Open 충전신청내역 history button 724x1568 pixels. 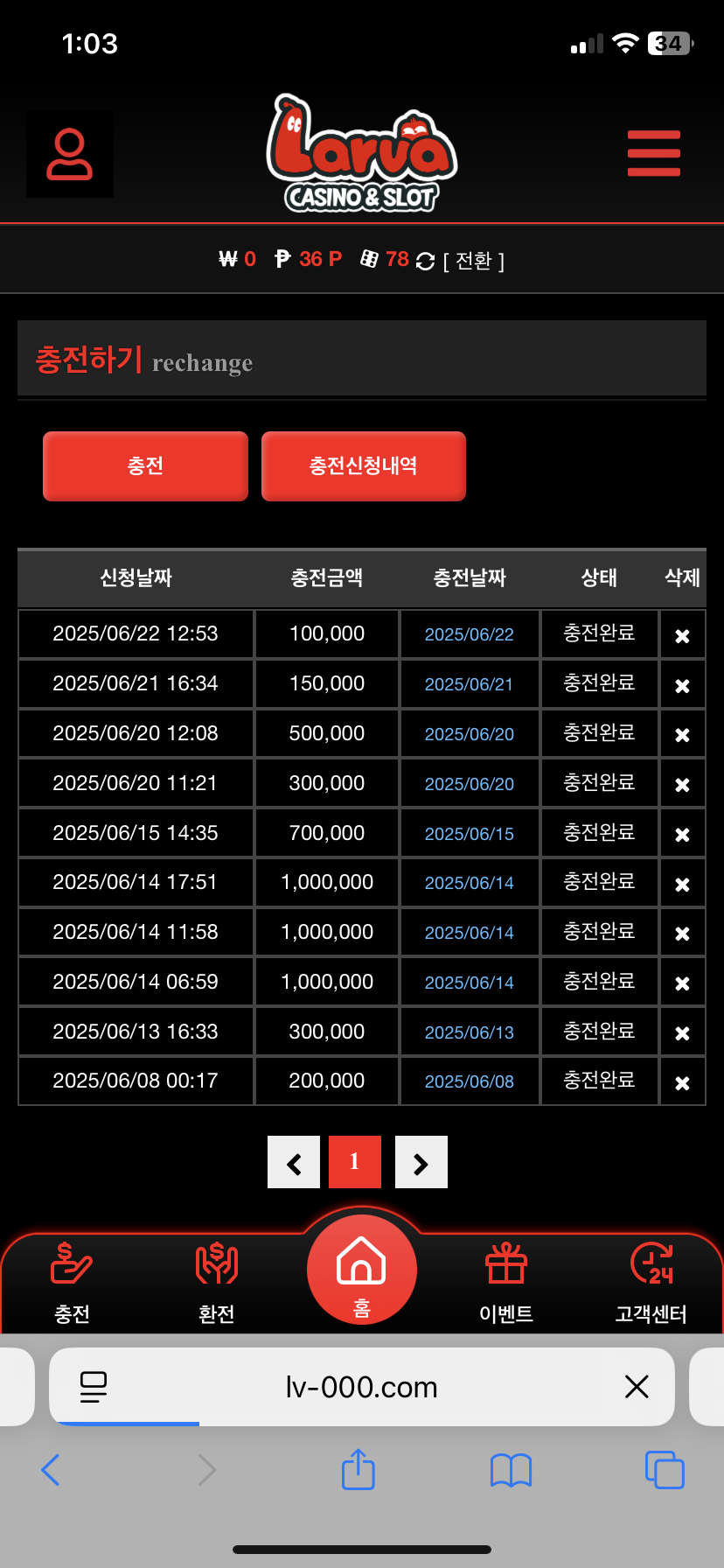pos(363,465)
